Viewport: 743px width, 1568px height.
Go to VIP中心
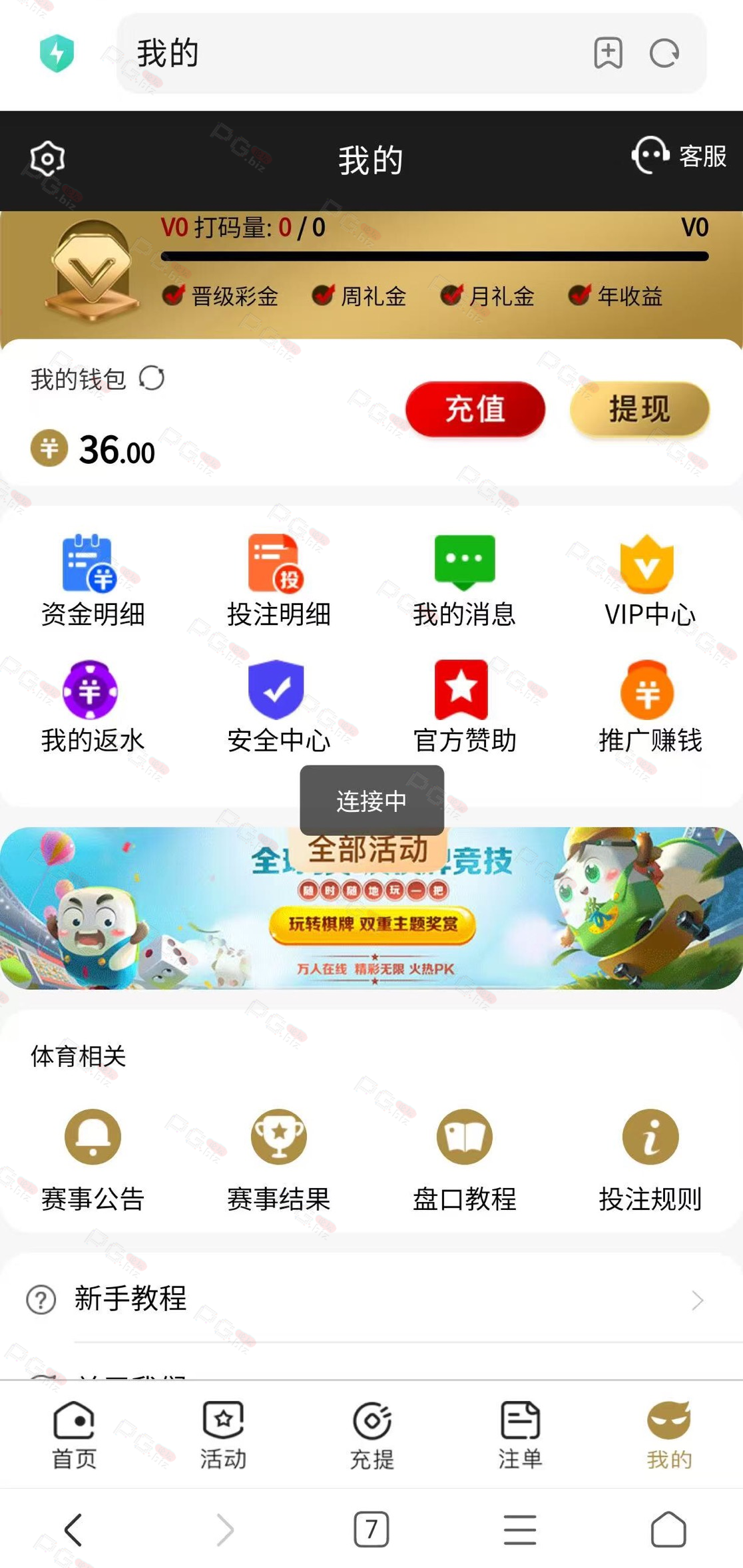[x=650, y=580]
